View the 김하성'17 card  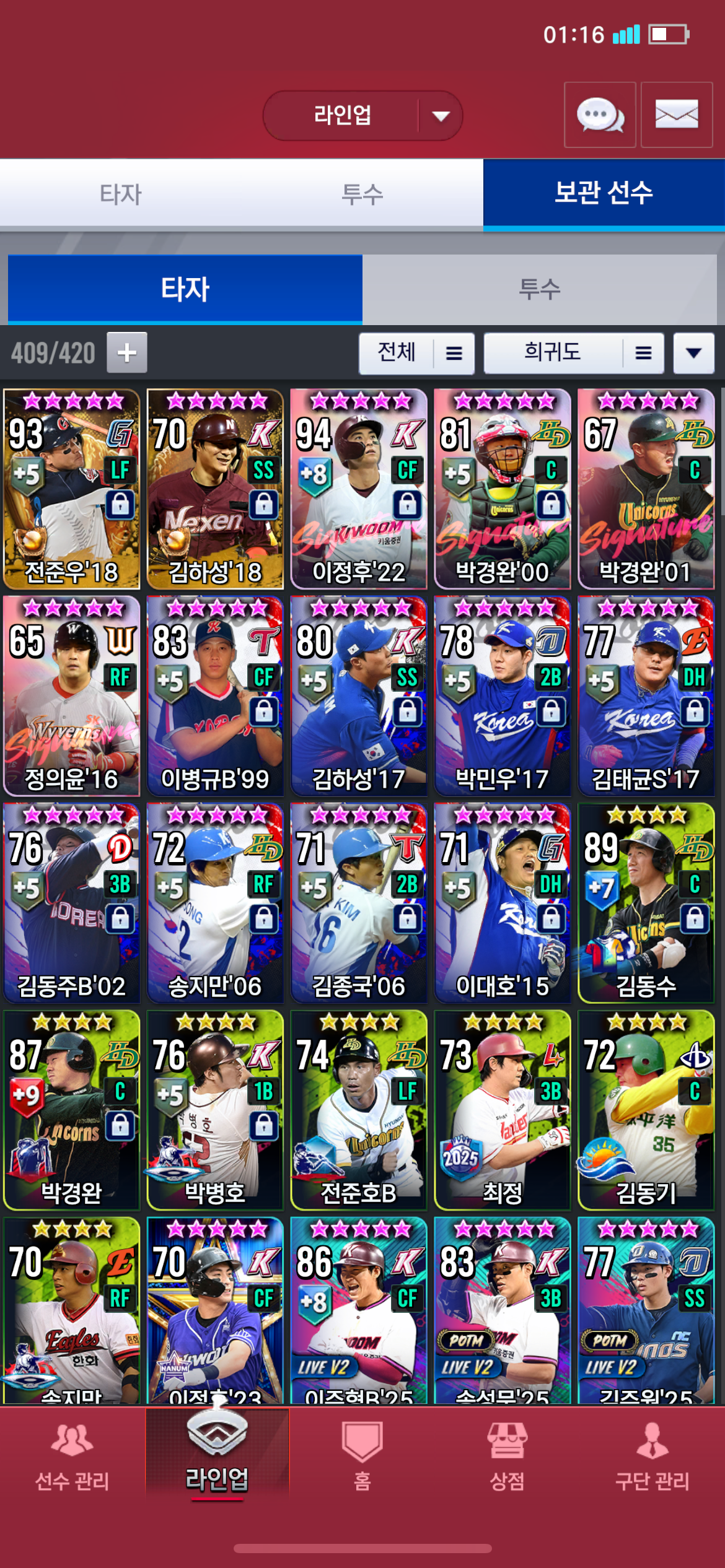(359, 695)
